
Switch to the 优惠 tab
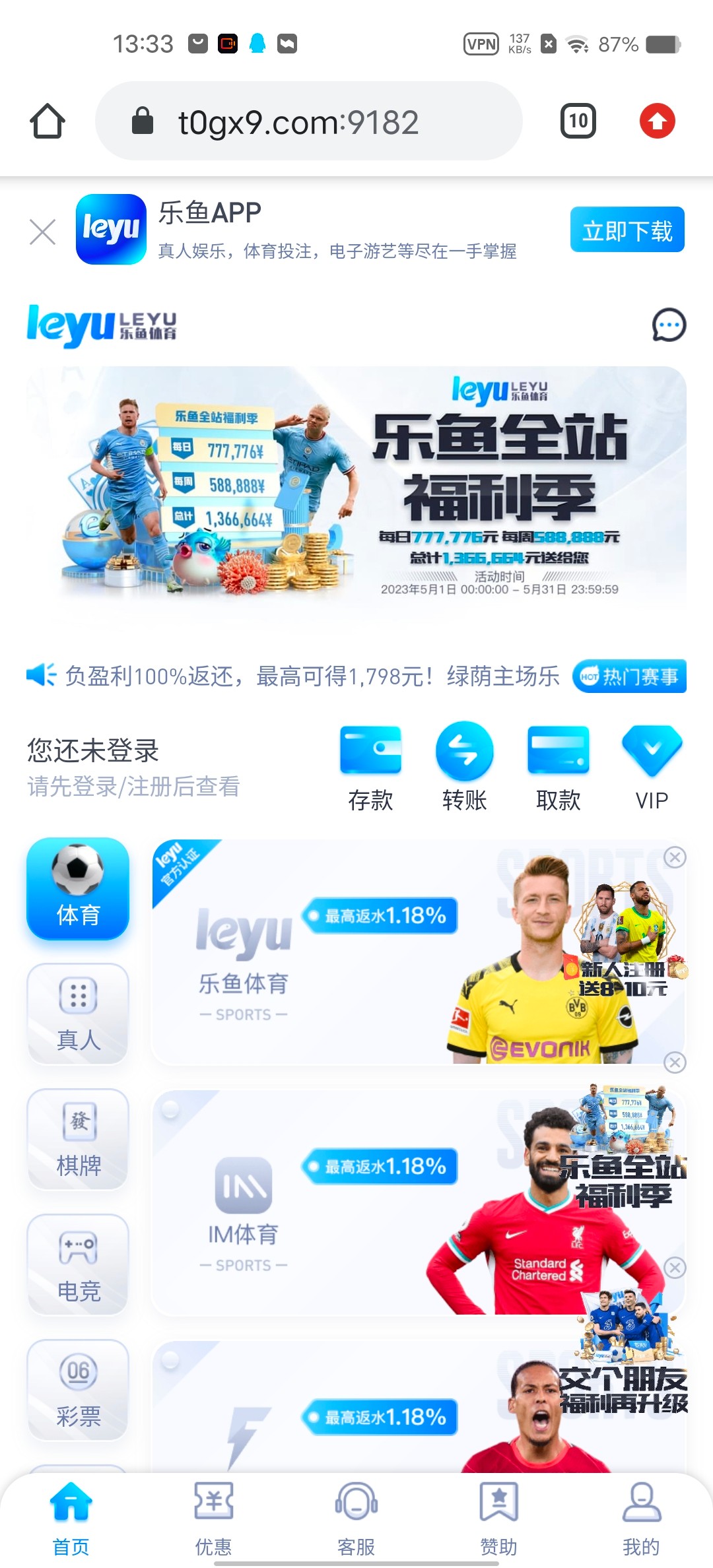213,1518
